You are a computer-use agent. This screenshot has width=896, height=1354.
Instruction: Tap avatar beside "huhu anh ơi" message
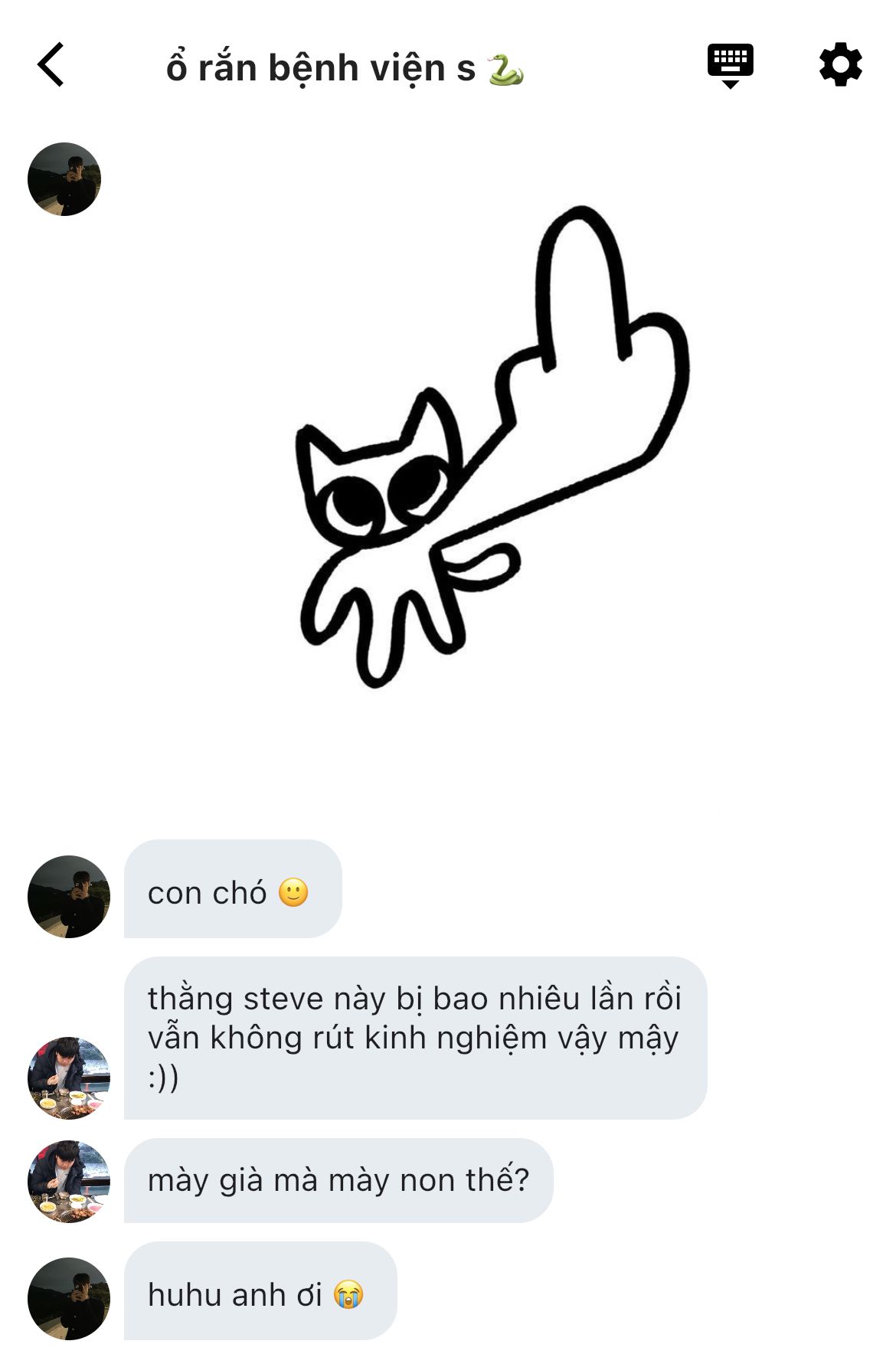[69, 1298]
